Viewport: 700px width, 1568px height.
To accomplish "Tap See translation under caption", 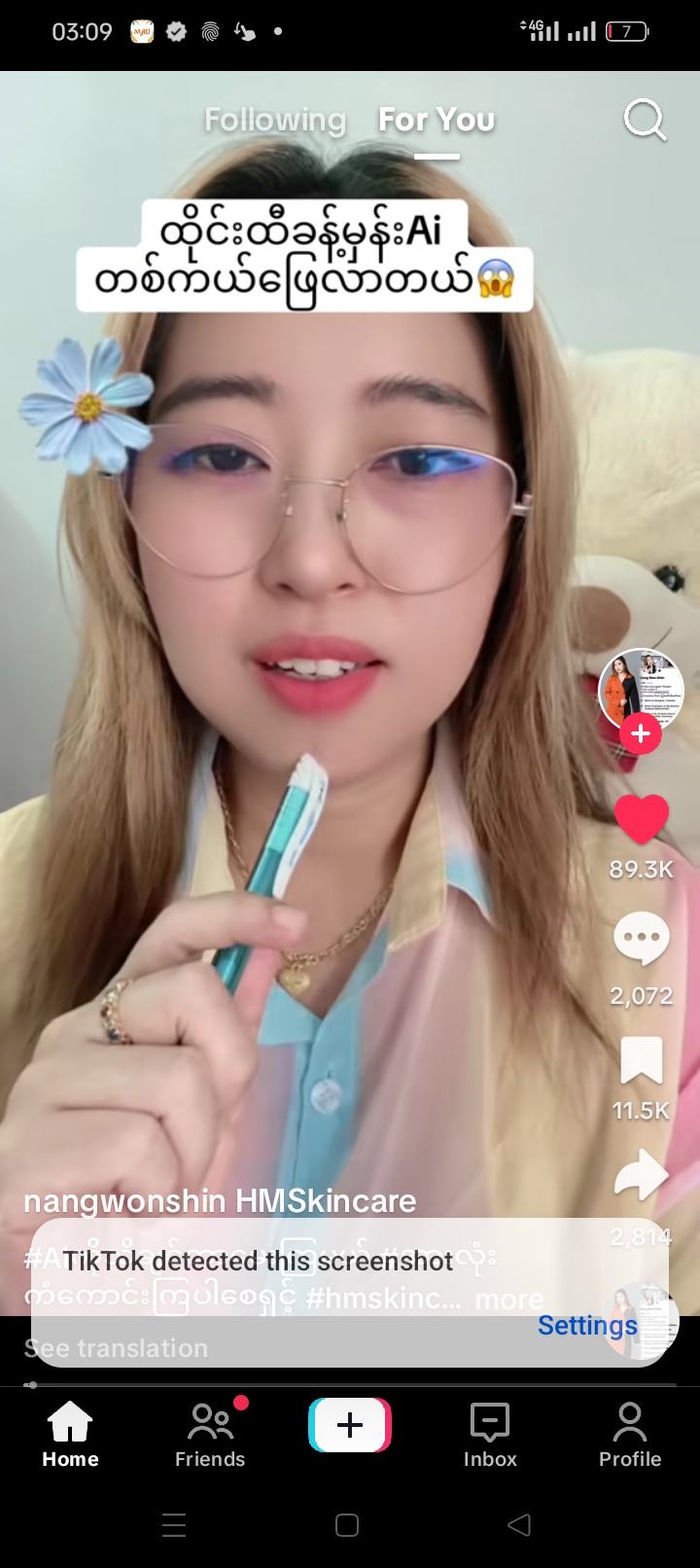I will coord(116,1348).
